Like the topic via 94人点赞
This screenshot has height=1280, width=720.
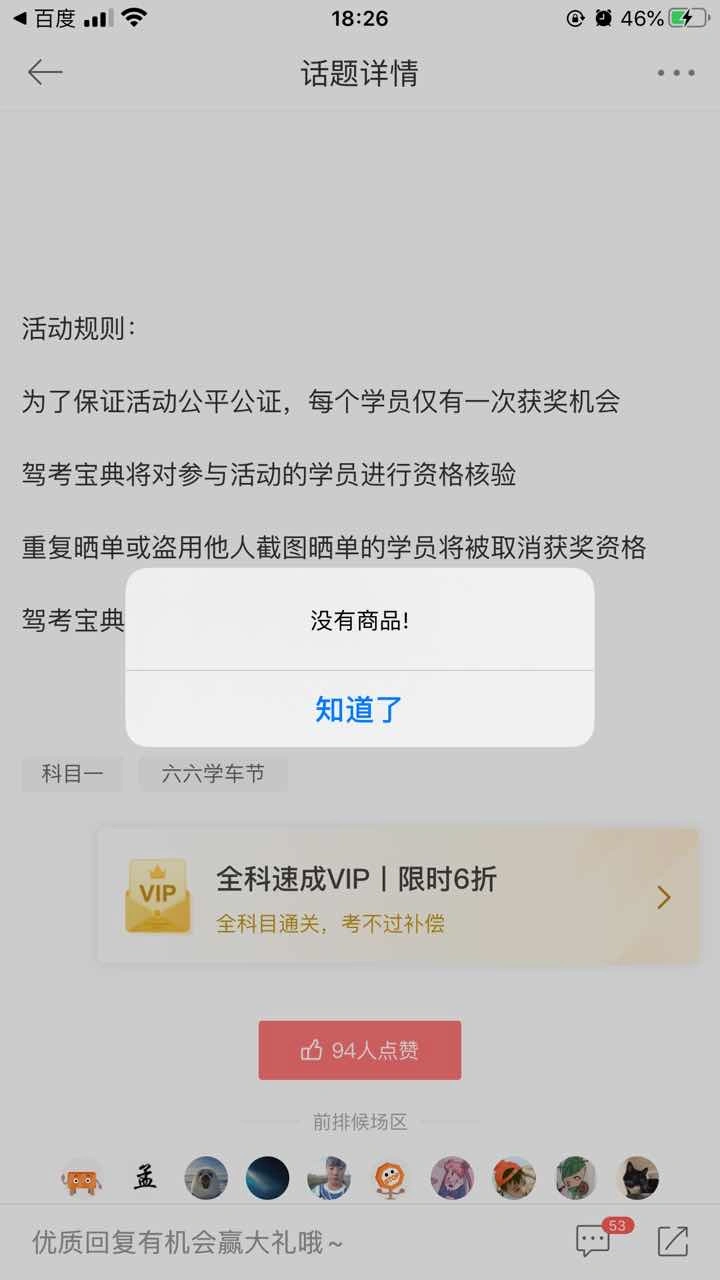coord(360,1050)
